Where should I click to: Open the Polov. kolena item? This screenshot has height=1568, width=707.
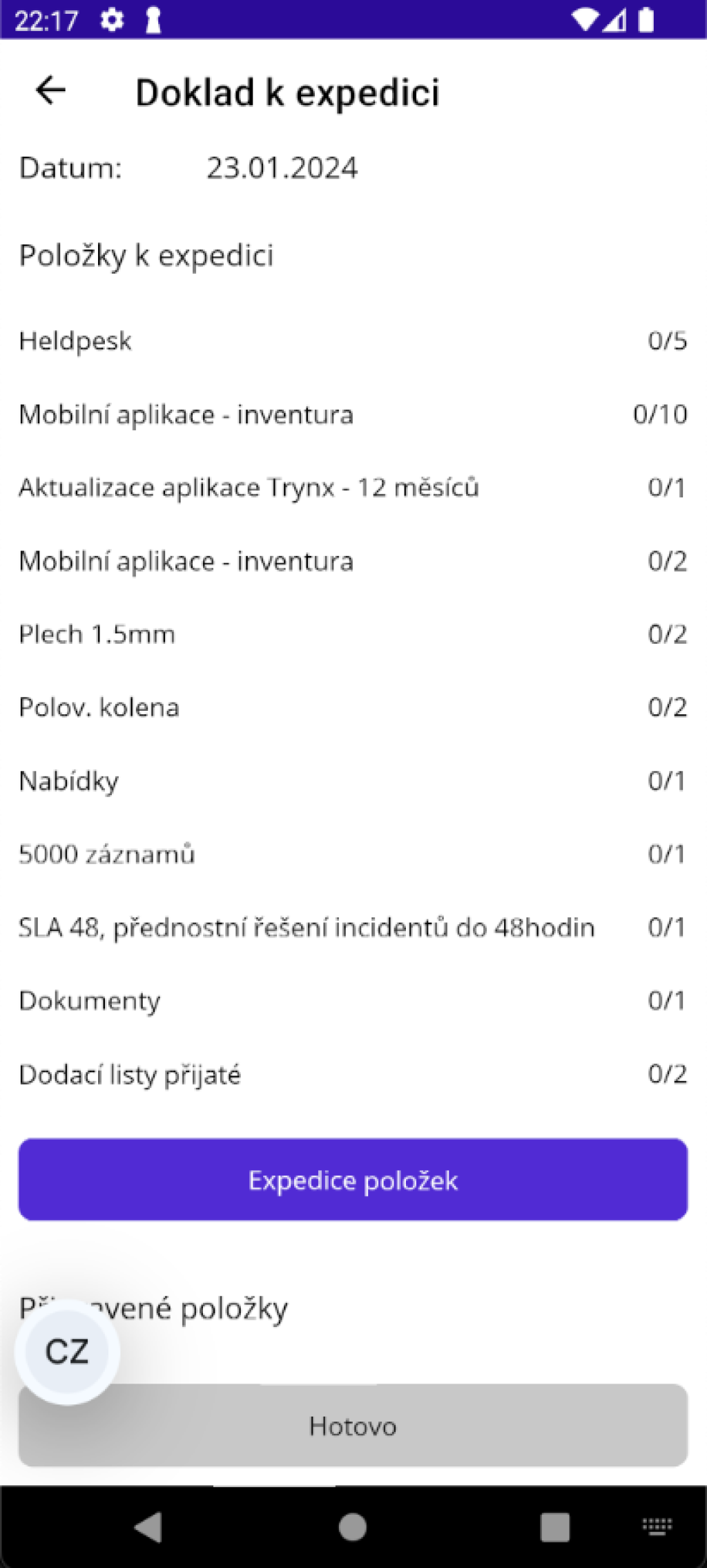click(353, 707)
